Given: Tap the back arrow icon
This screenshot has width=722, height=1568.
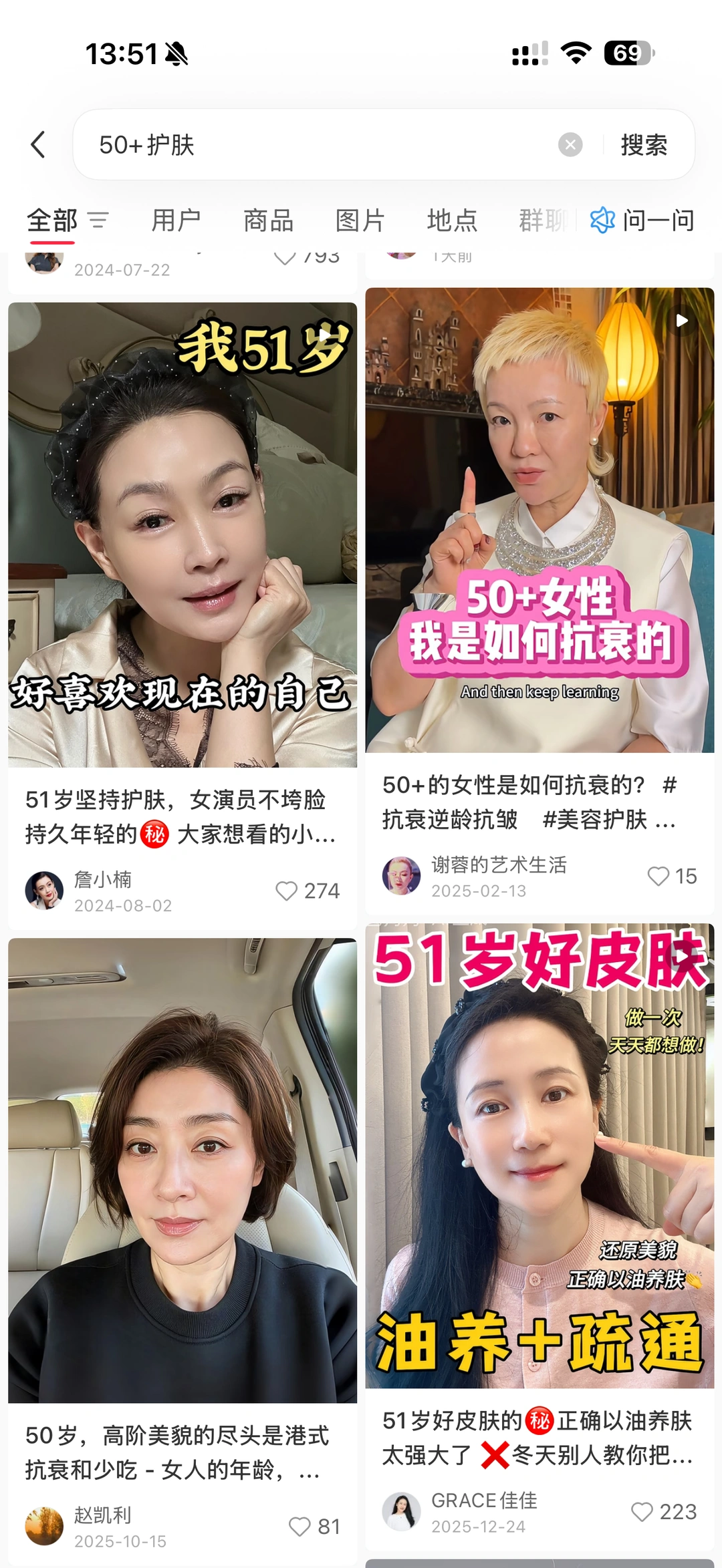Looking at the screenshot, I should [38, 144].
